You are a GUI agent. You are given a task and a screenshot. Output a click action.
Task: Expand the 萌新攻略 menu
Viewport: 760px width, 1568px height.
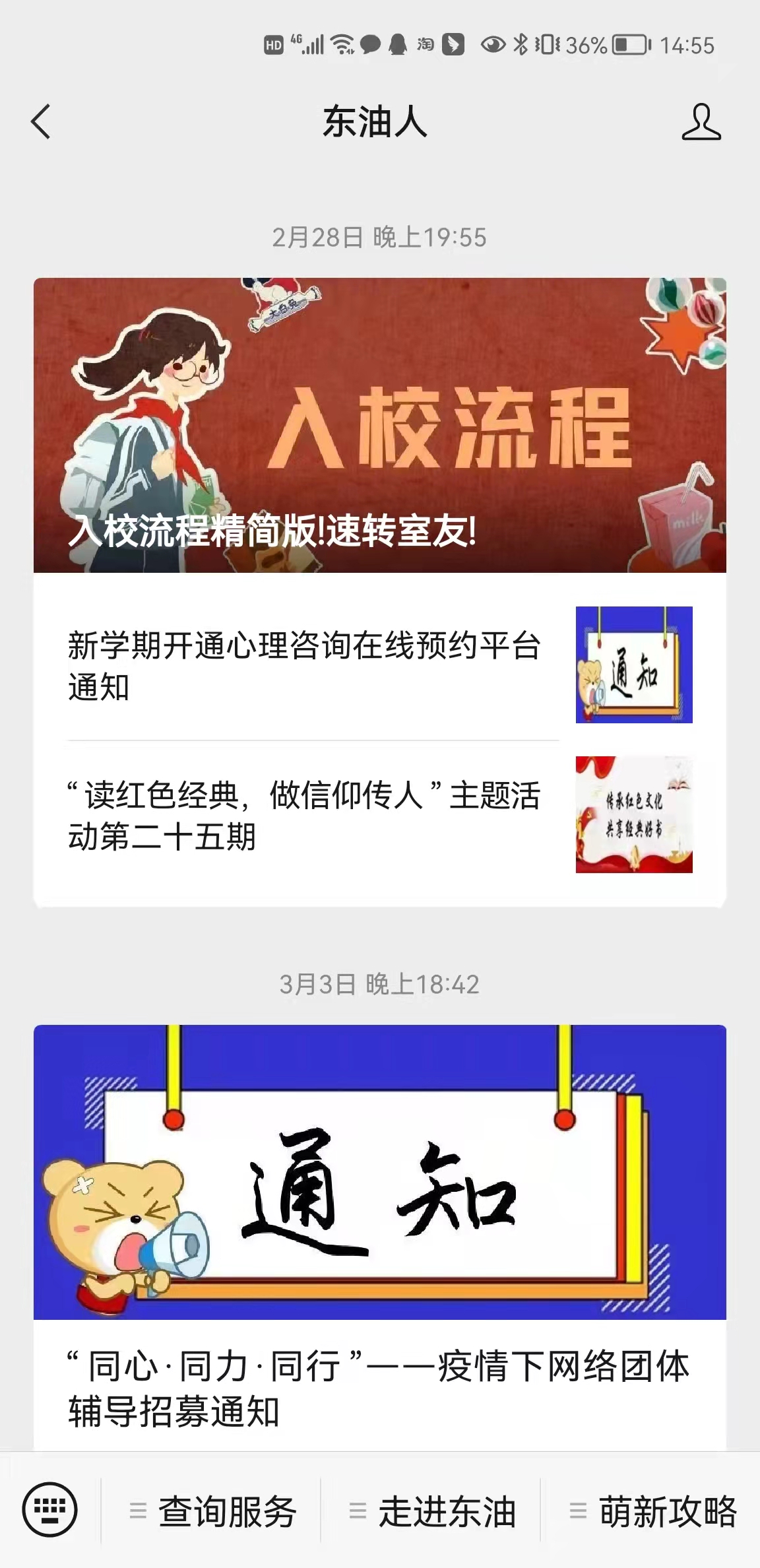(653, 1511)
